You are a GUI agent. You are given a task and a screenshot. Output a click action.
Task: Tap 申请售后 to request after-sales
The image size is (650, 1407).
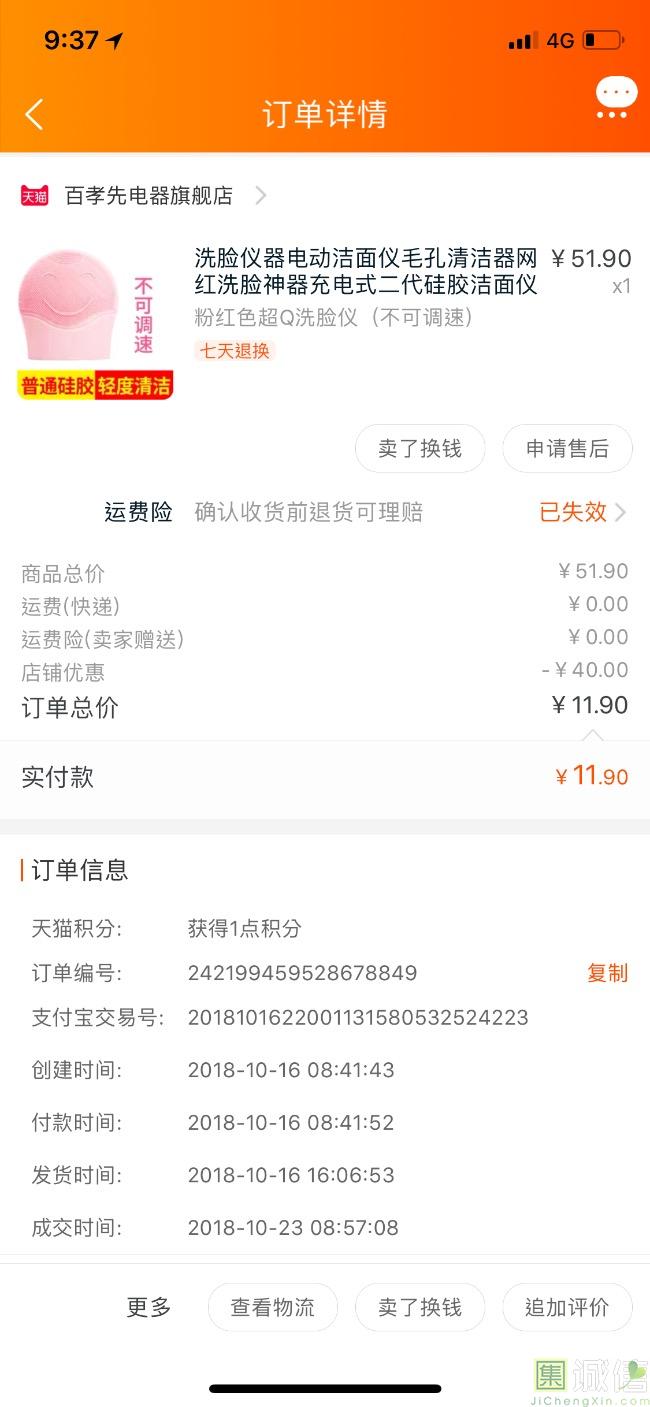567,449
